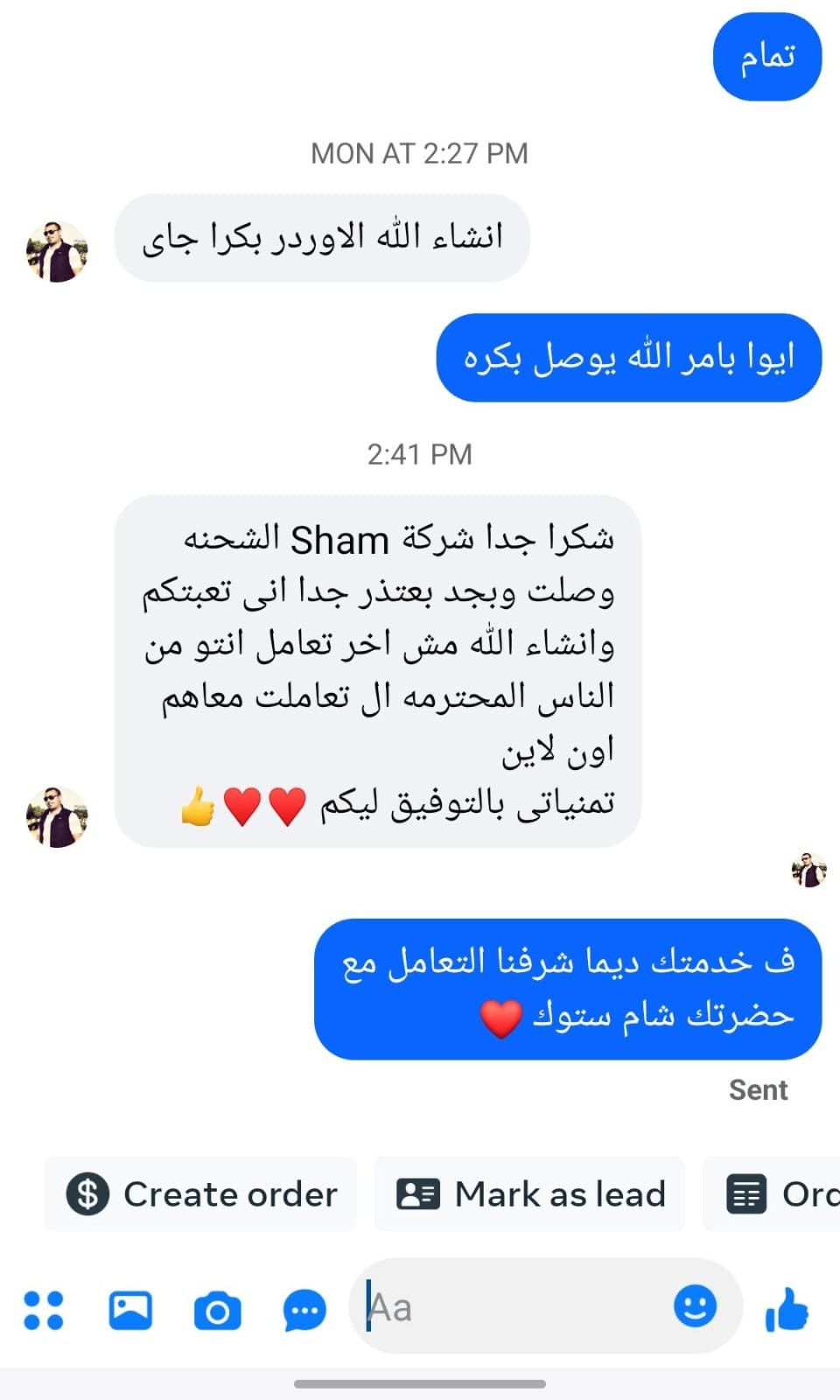Viewport: 840px width, 1400px height.
Task: Launch the camera to take a photo
Action: [217, 1312]
